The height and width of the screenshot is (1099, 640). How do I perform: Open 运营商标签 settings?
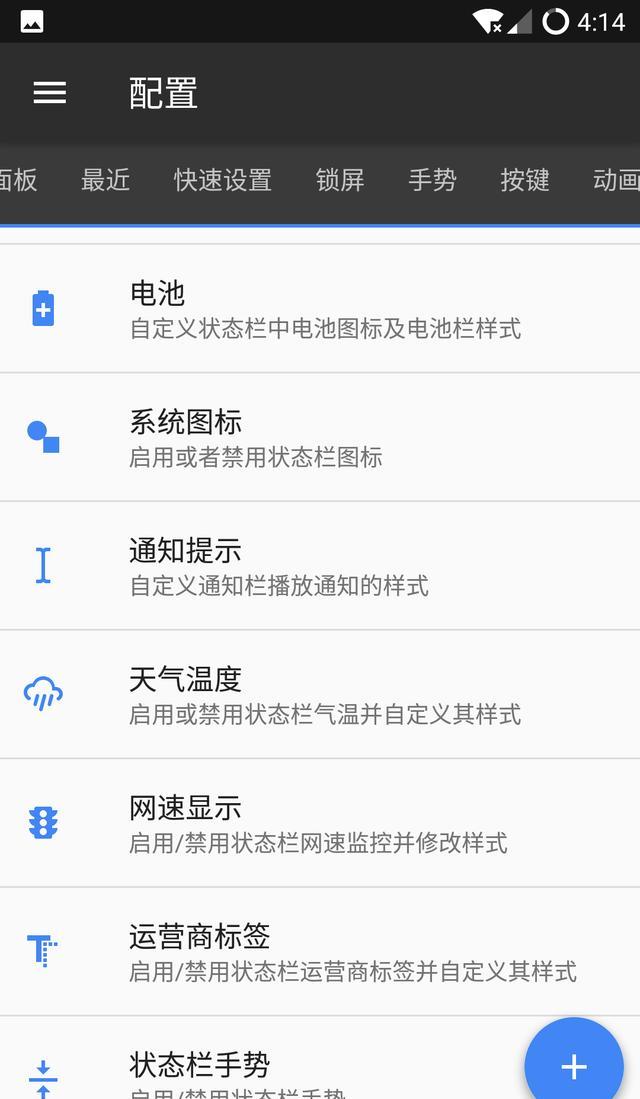320,952
